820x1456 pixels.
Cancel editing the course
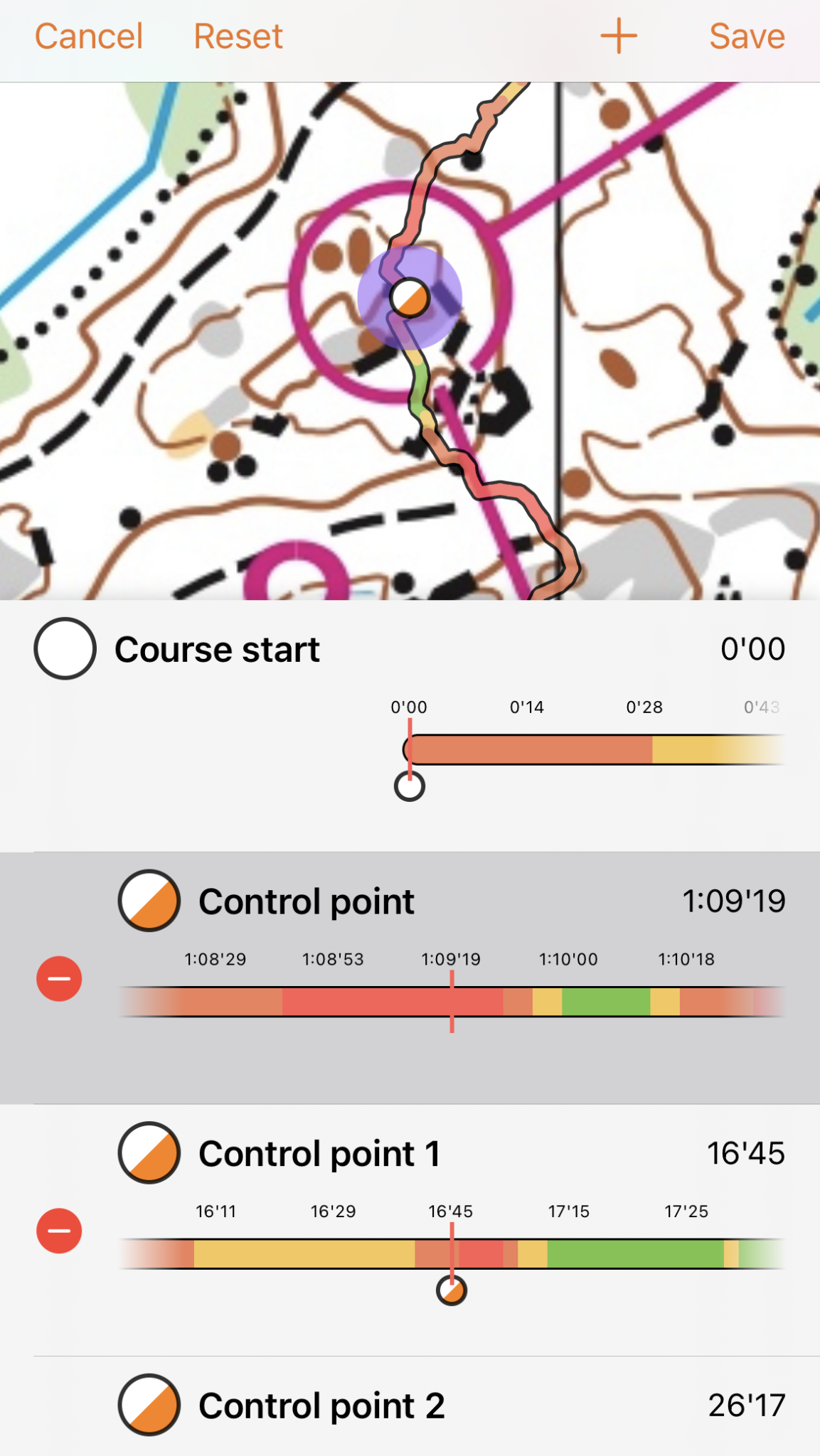(x=89, y=37)
